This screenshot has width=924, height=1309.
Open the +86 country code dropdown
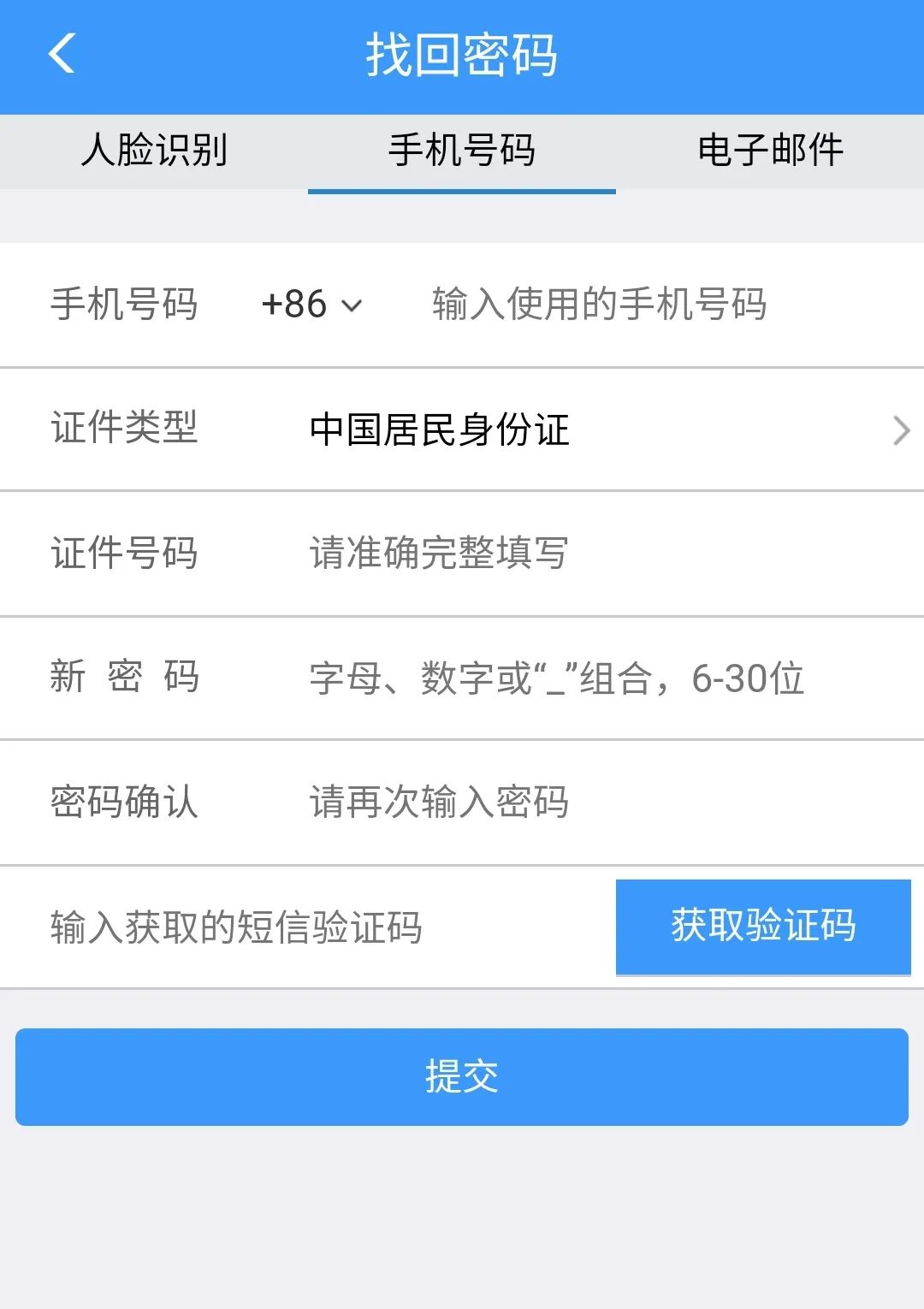coord(312,305)
